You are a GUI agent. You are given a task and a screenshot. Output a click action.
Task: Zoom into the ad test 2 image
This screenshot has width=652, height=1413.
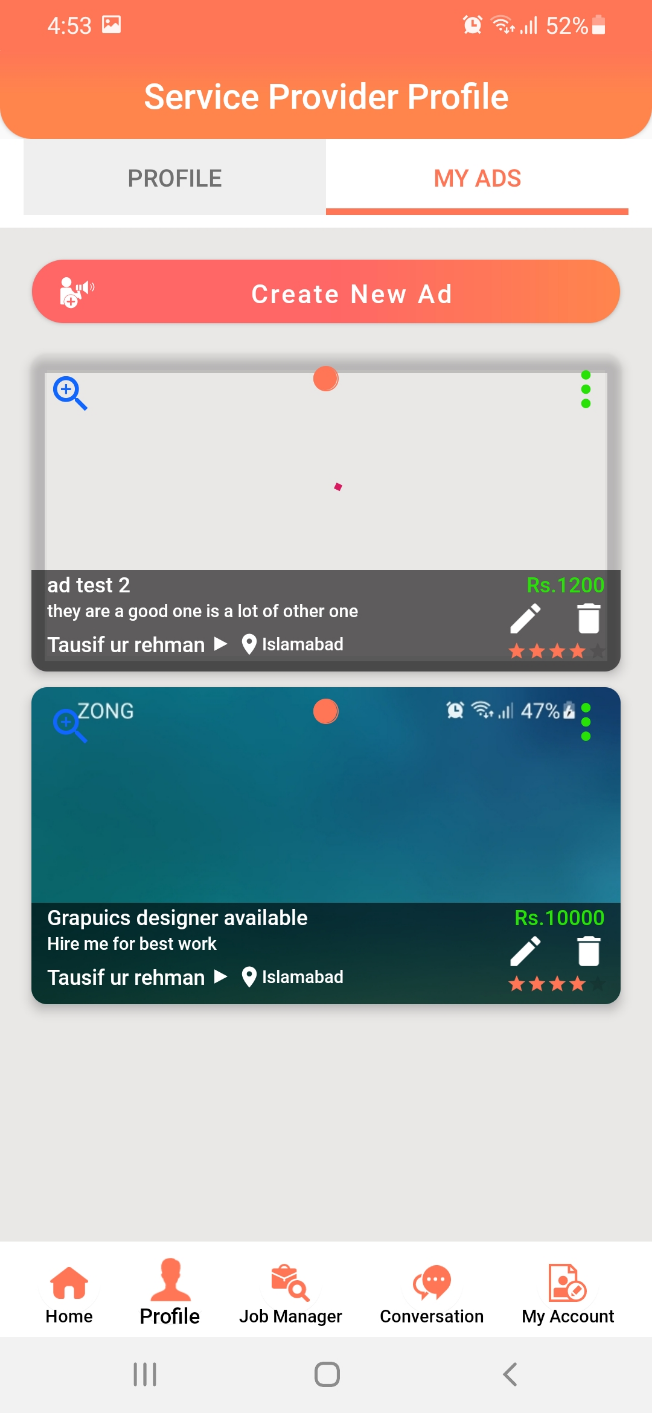click(x=69, y=393)
